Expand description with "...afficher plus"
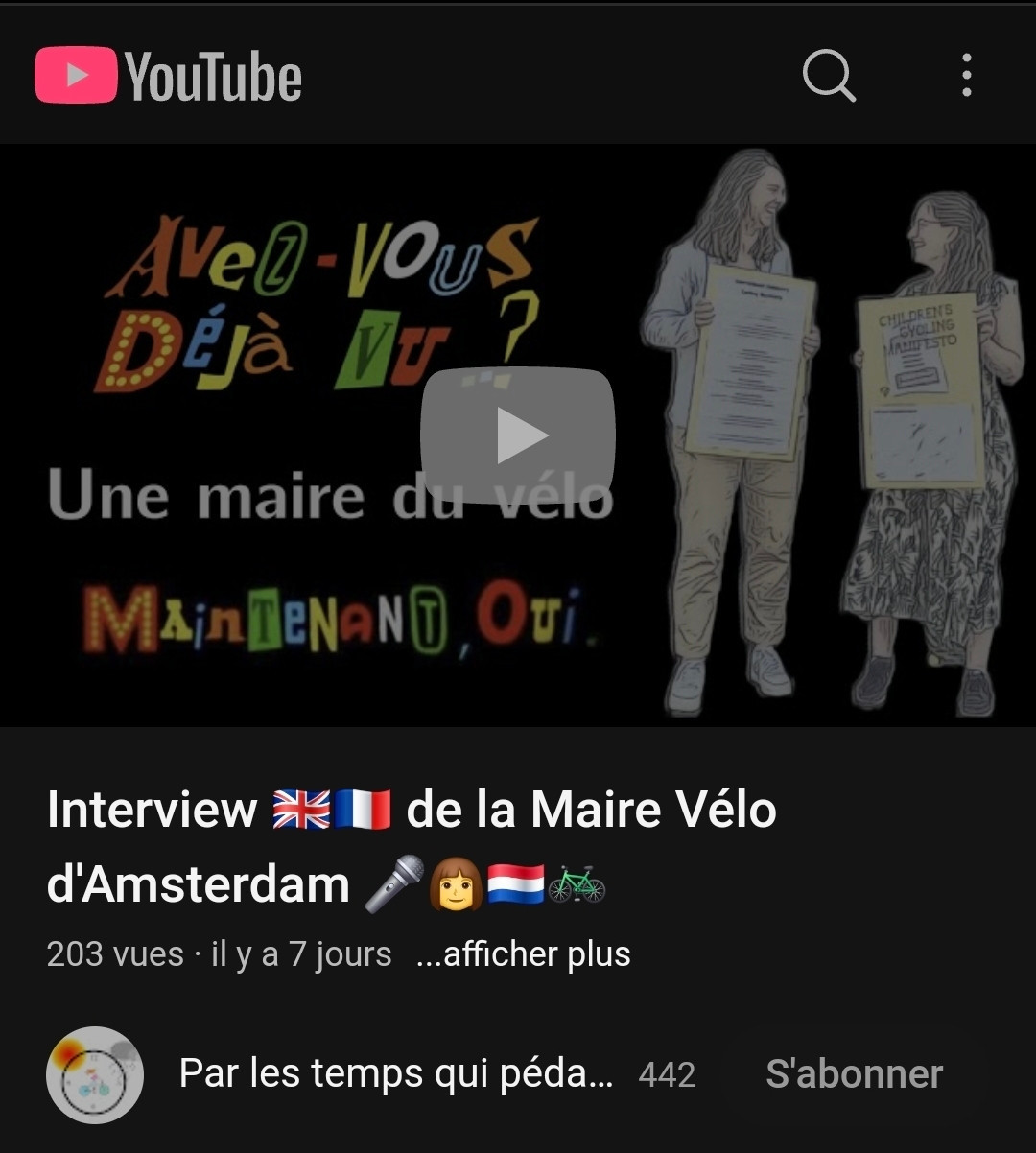The width and height of the screenshot is (1036, 1153). (x=524, y=954)
